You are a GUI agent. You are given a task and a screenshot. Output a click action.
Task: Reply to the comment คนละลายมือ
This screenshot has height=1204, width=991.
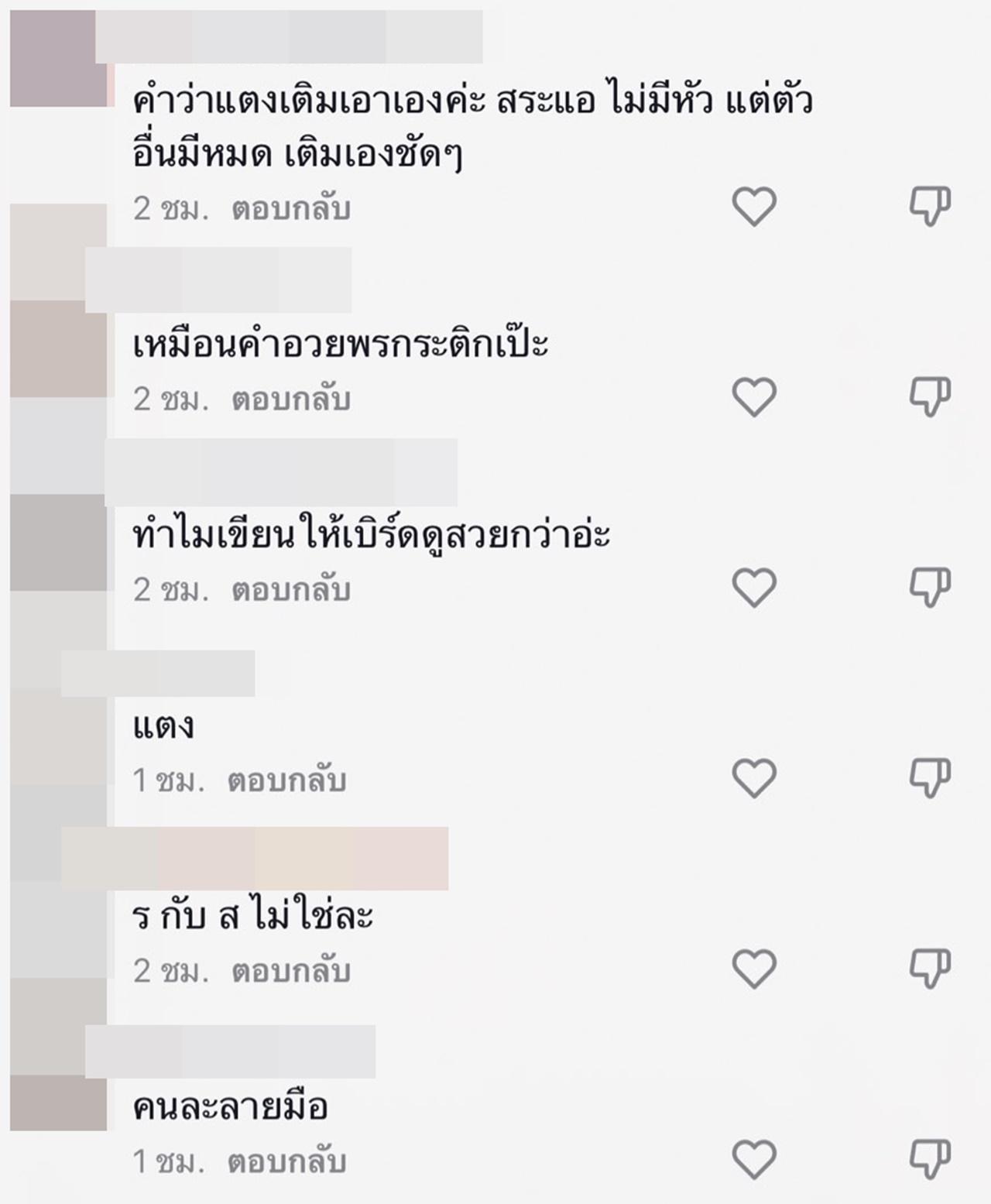click(x=286, y=1161)
